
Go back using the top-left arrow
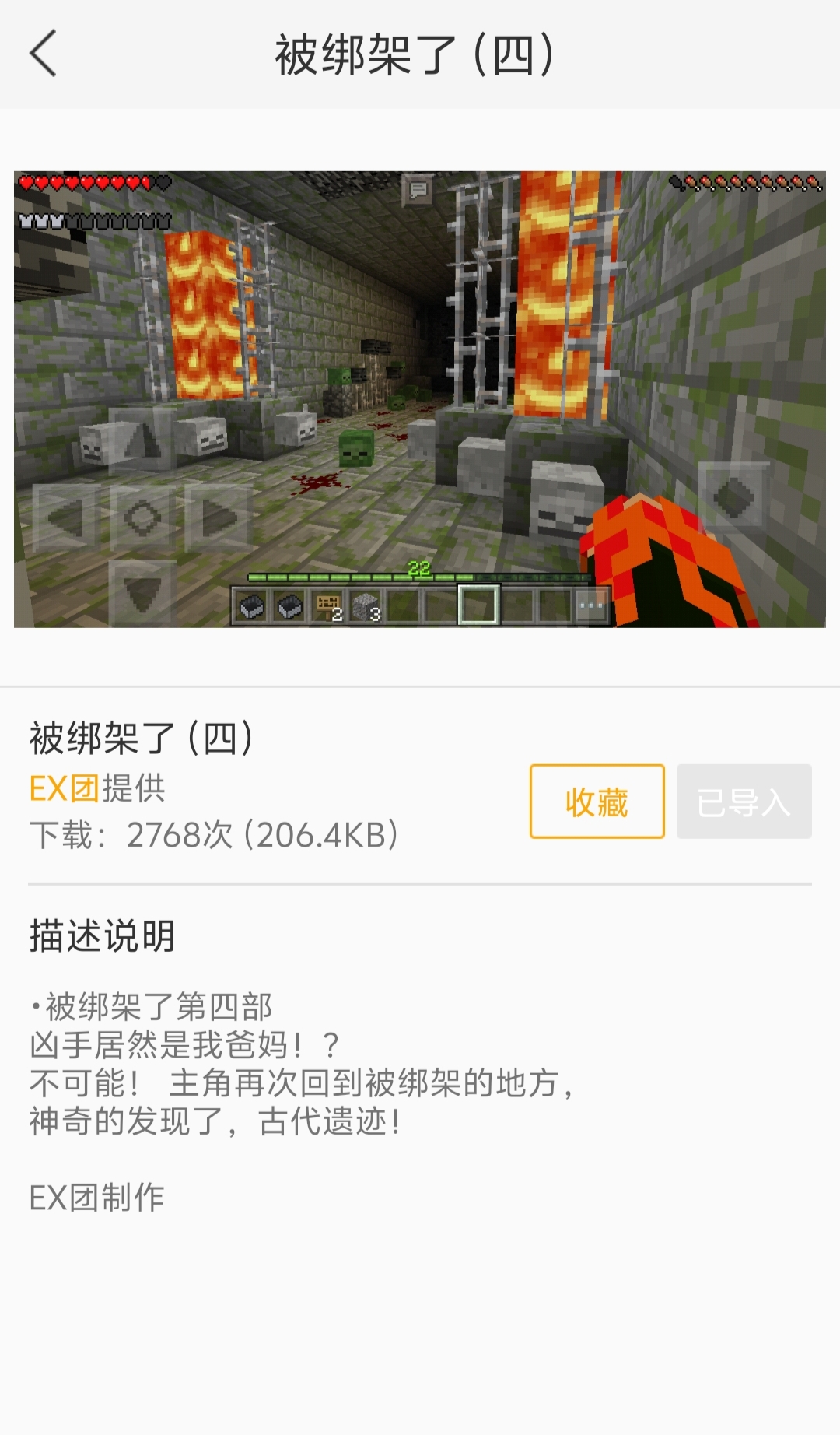click(44, 54)
